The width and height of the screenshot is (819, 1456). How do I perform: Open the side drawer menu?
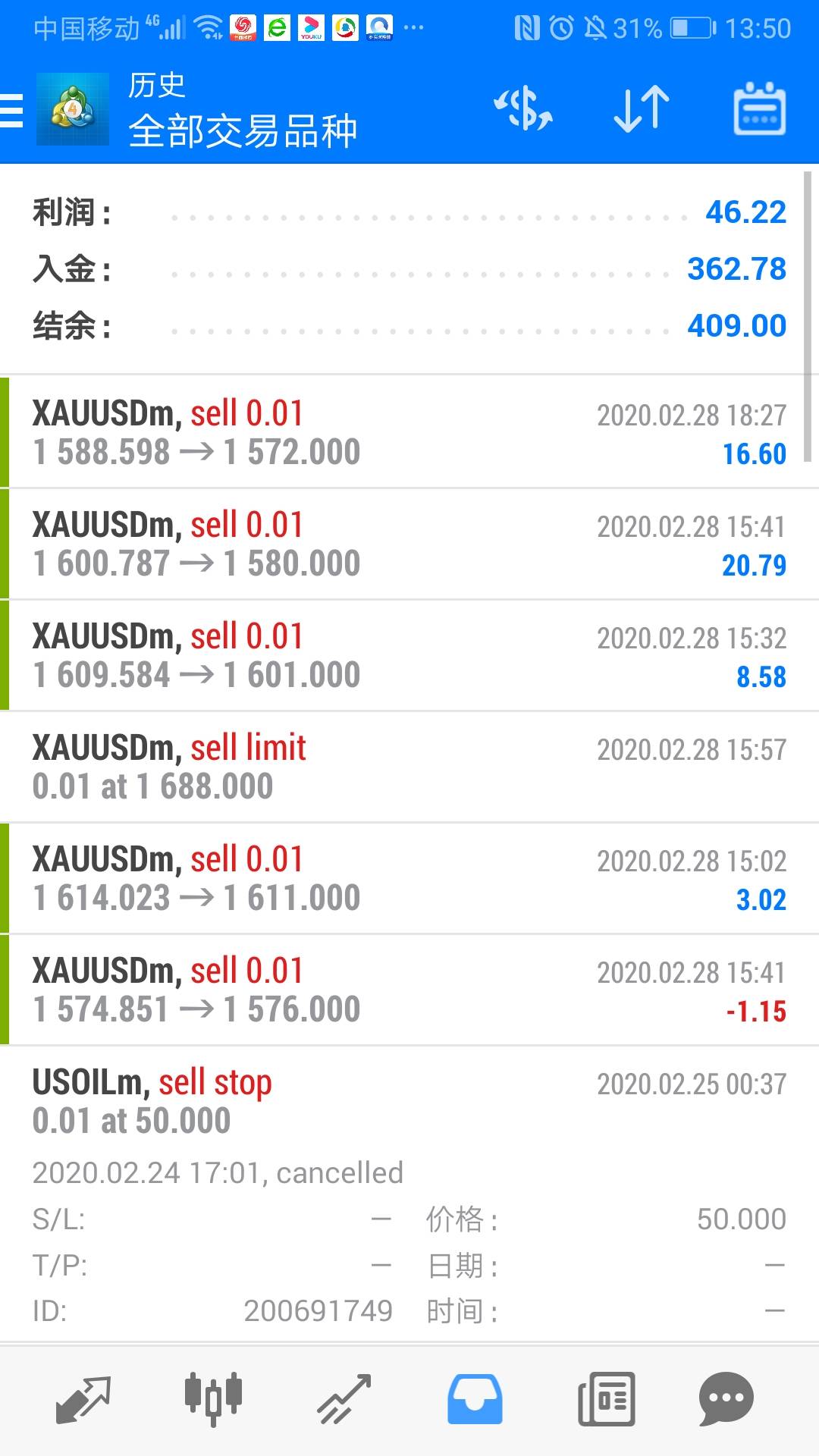point(14,110)
